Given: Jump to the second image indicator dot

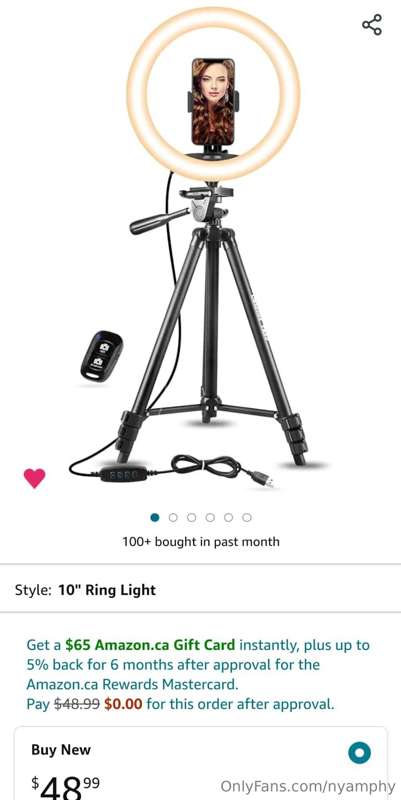Looking at the screenshot, I should 173,517.
